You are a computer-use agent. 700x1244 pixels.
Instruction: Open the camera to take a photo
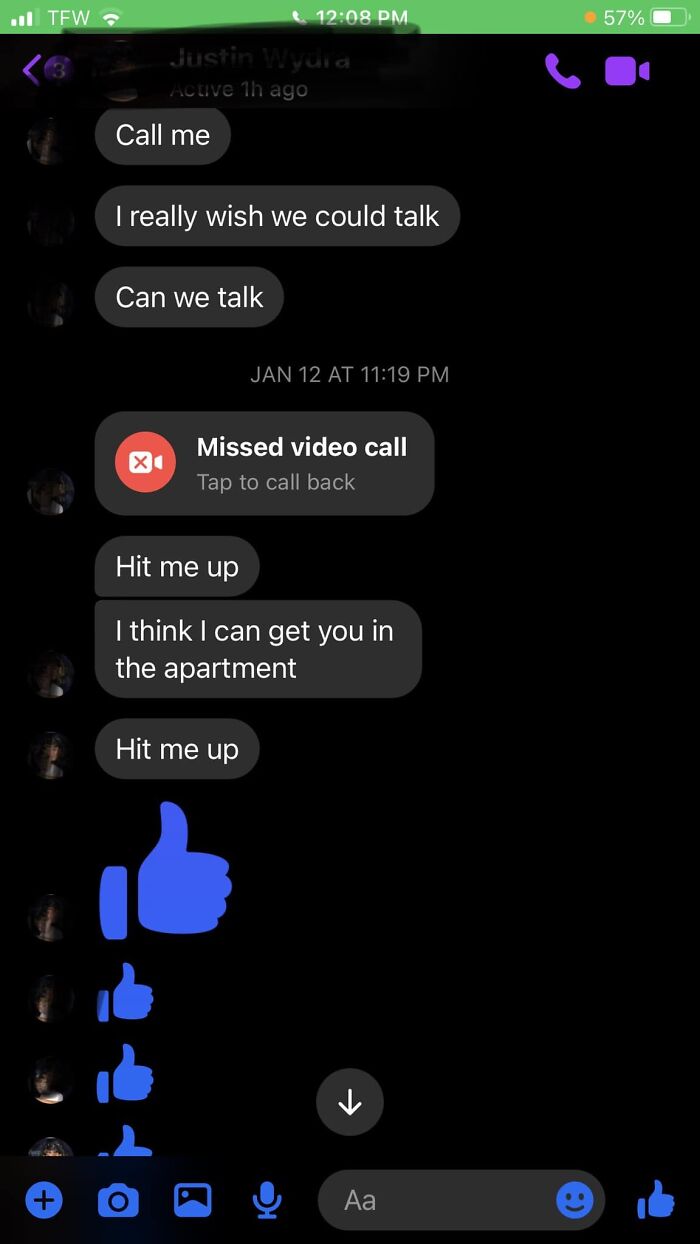tap(118, 1200)
